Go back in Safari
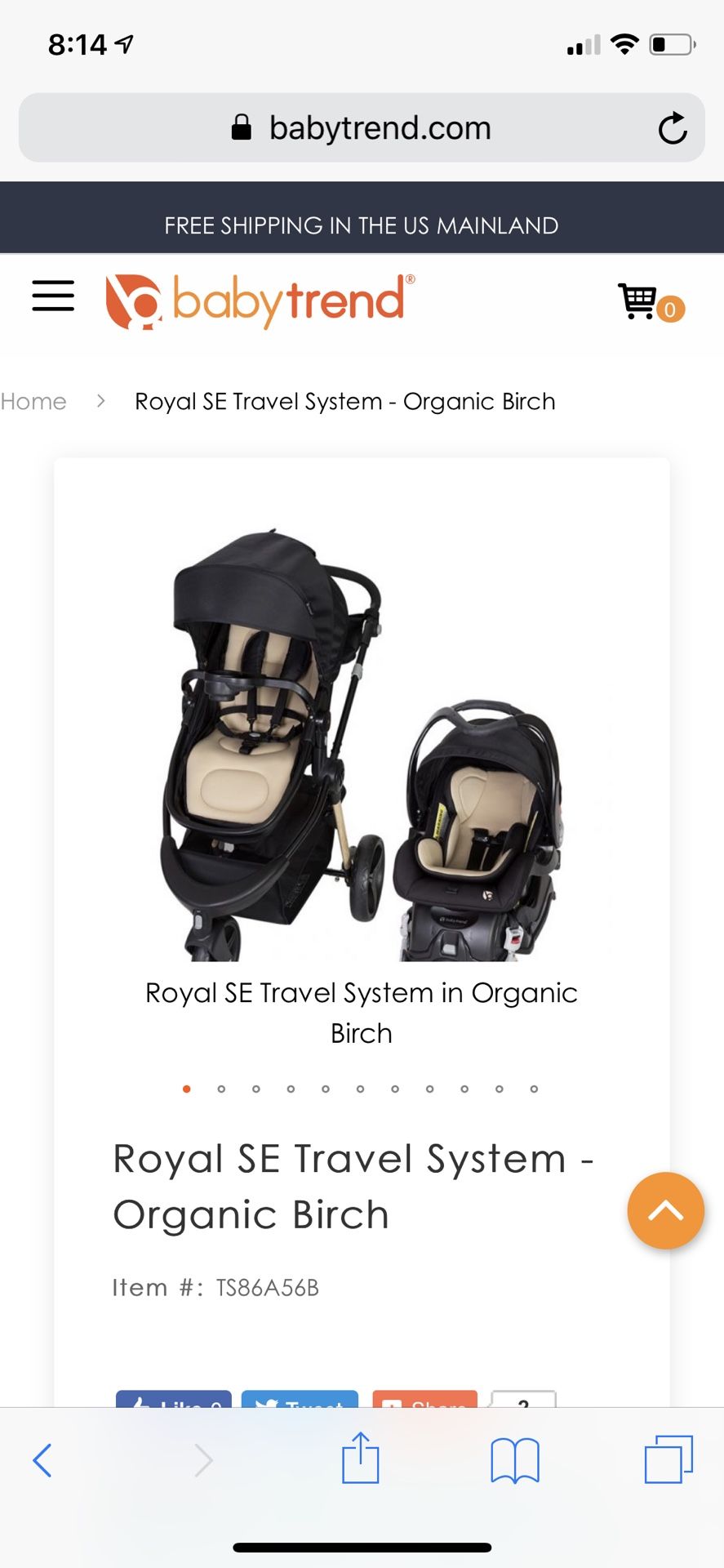The width and height of the screenshot is (724, 1568). [42, 1460]
